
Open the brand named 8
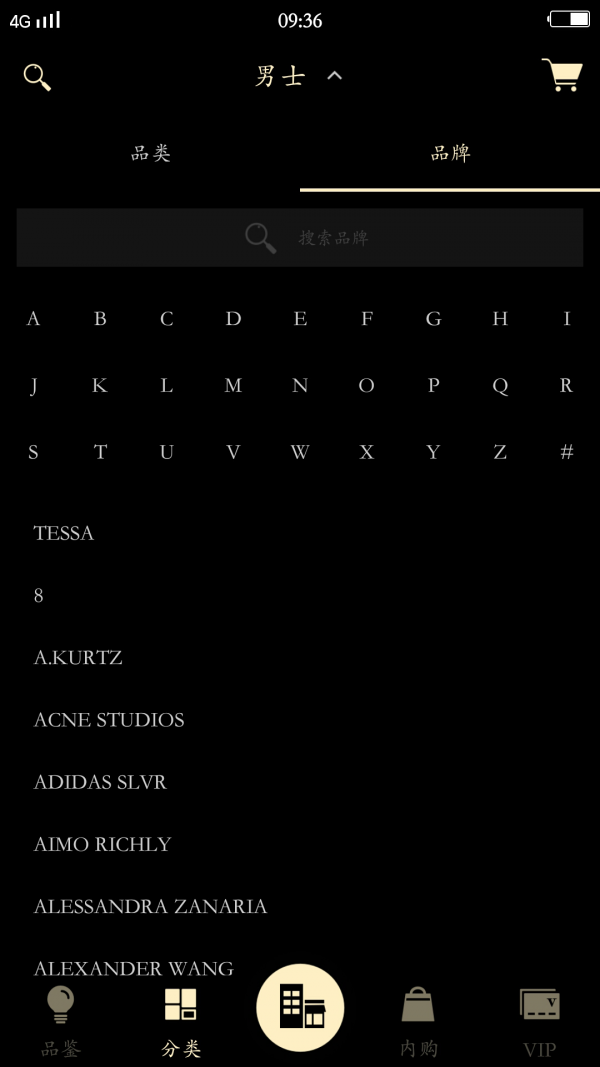tap(39, 596)
